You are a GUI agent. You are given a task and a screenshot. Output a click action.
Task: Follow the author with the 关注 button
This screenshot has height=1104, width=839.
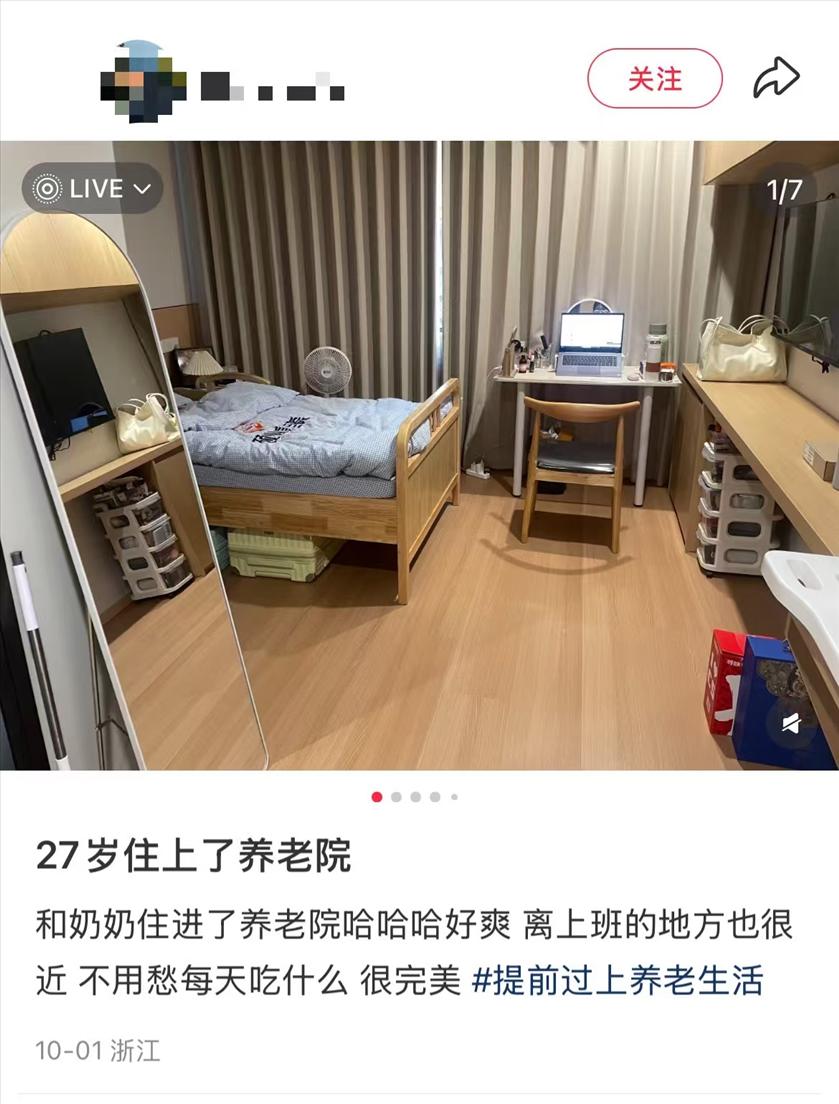pyautogui.click(x=654, y=78)
